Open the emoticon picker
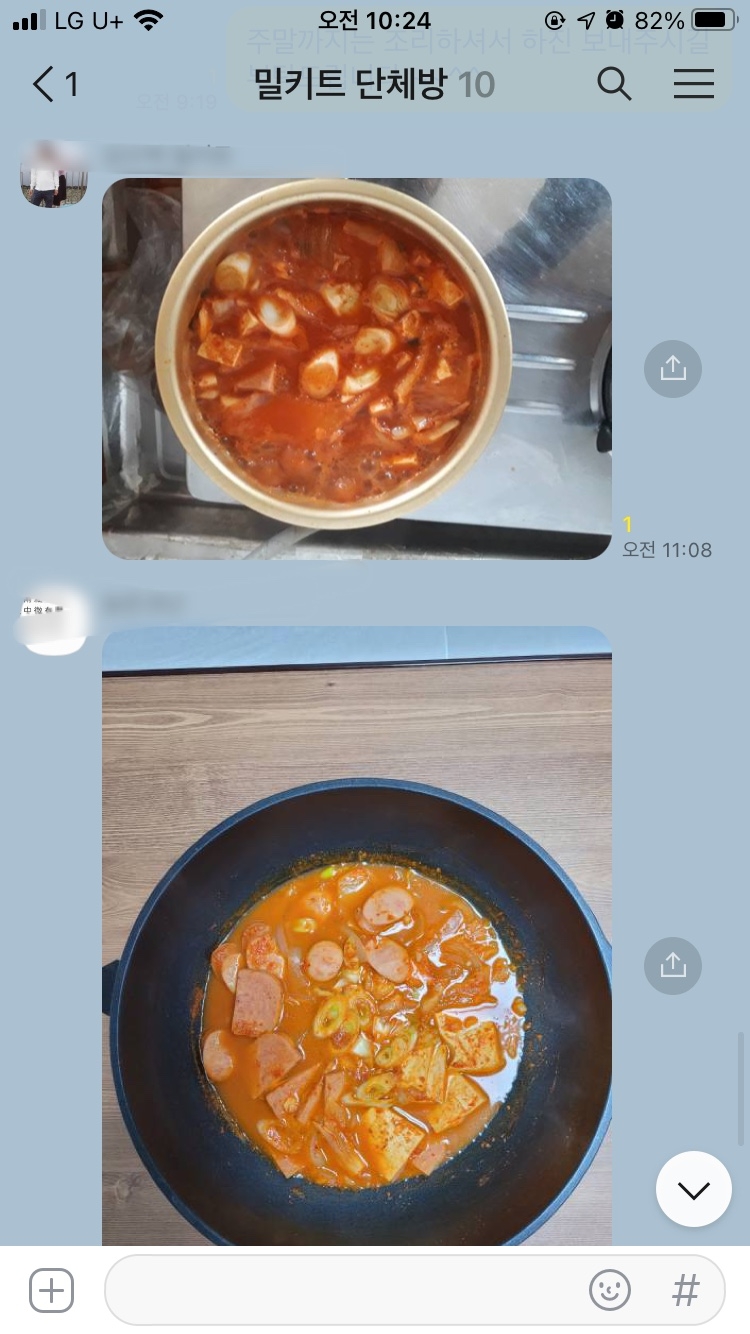 pos(609,1290)
